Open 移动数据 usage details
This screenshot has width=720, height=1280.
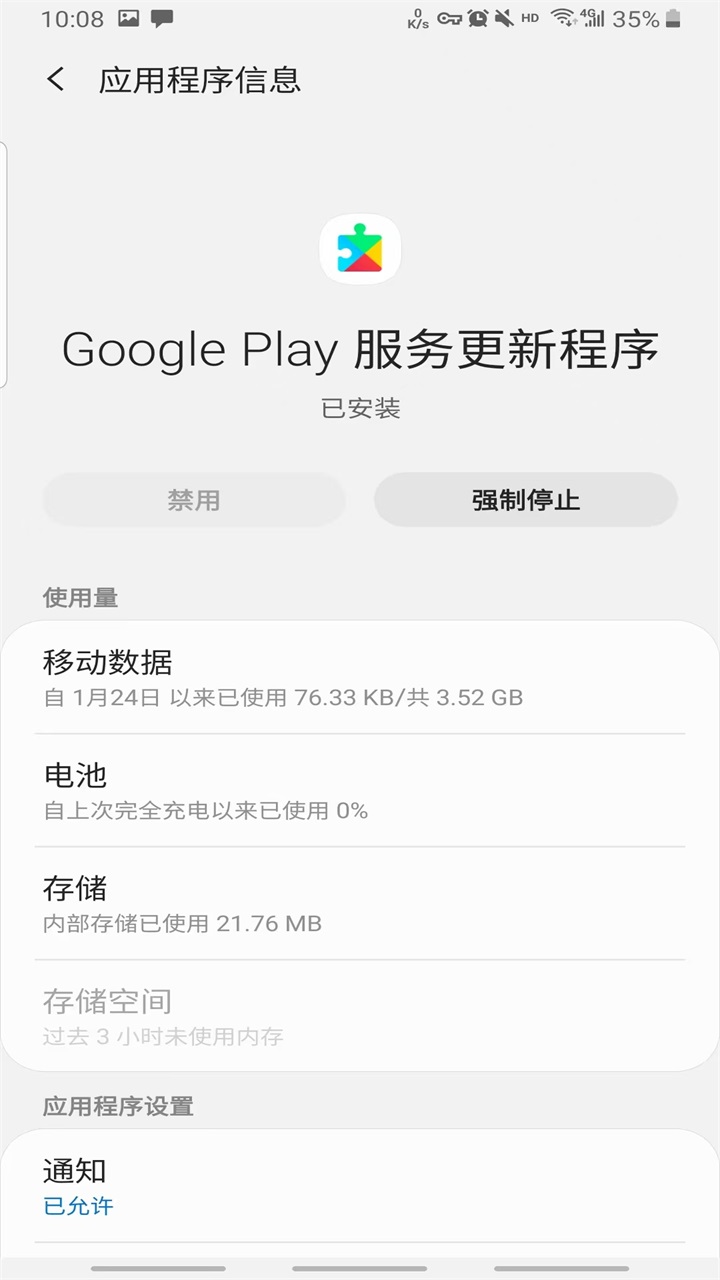point(360,678)
